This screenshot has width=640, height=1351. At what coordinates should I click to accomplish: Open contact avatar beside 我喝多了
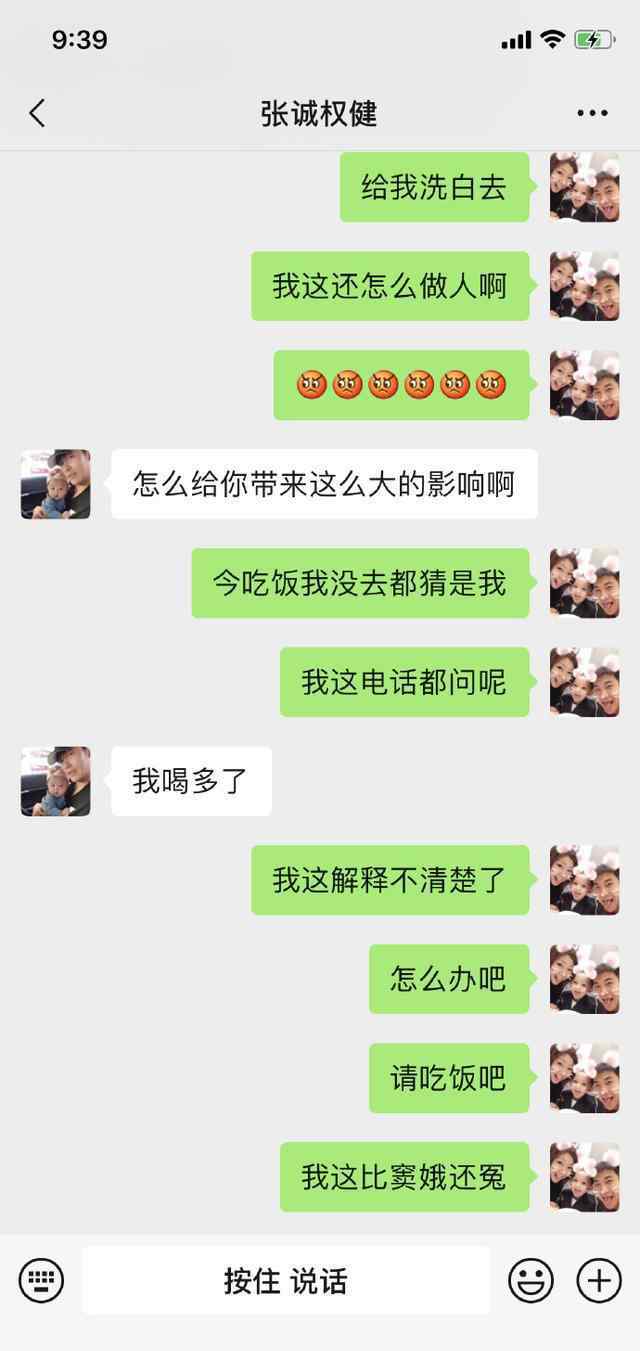(56, 781)
